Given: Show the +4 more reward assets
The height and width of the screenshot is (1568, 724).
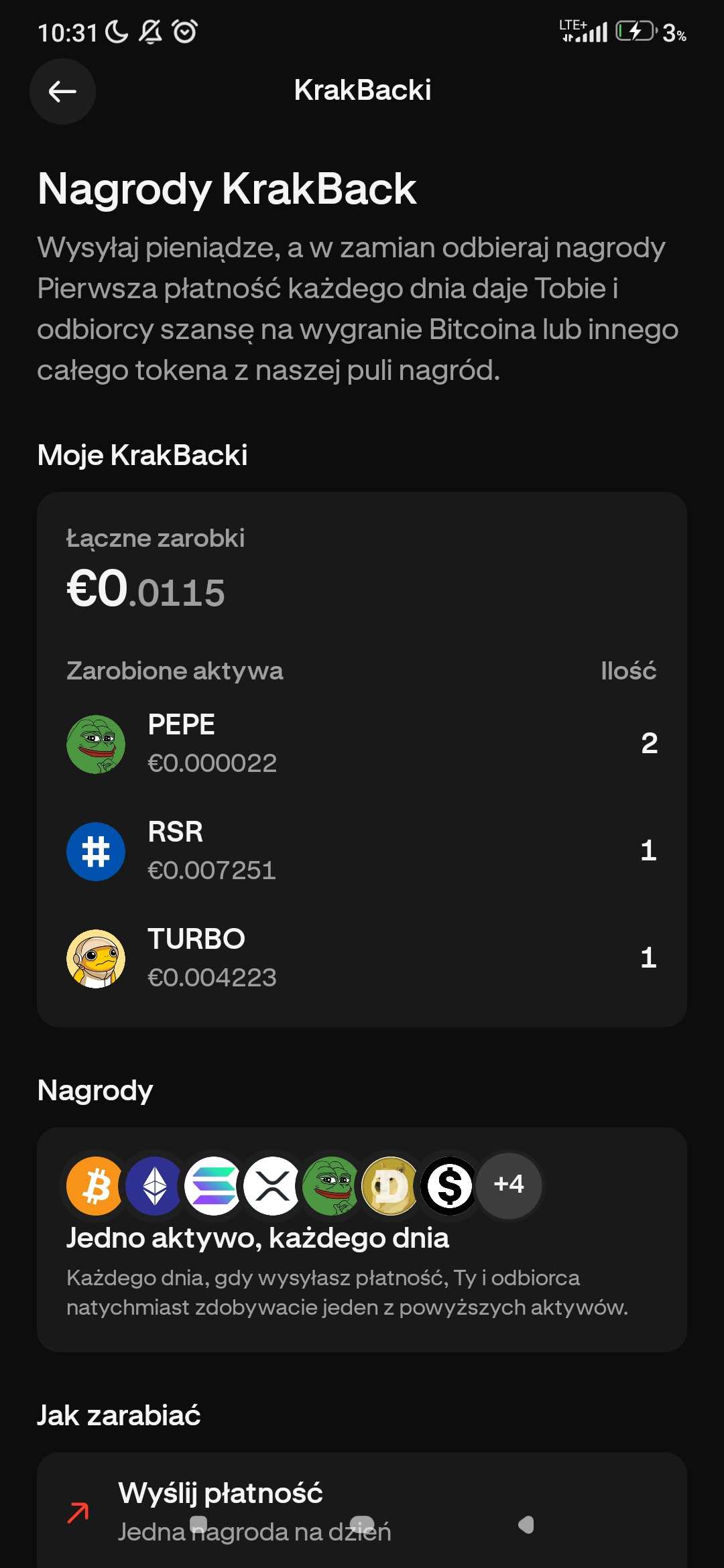Looking at the screenshot, I should (509, 1185).
